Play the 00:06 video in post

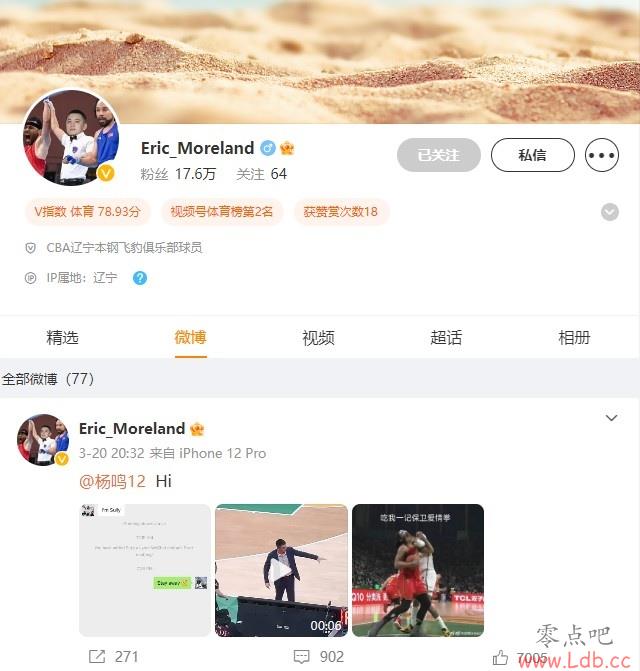point(281,570)
